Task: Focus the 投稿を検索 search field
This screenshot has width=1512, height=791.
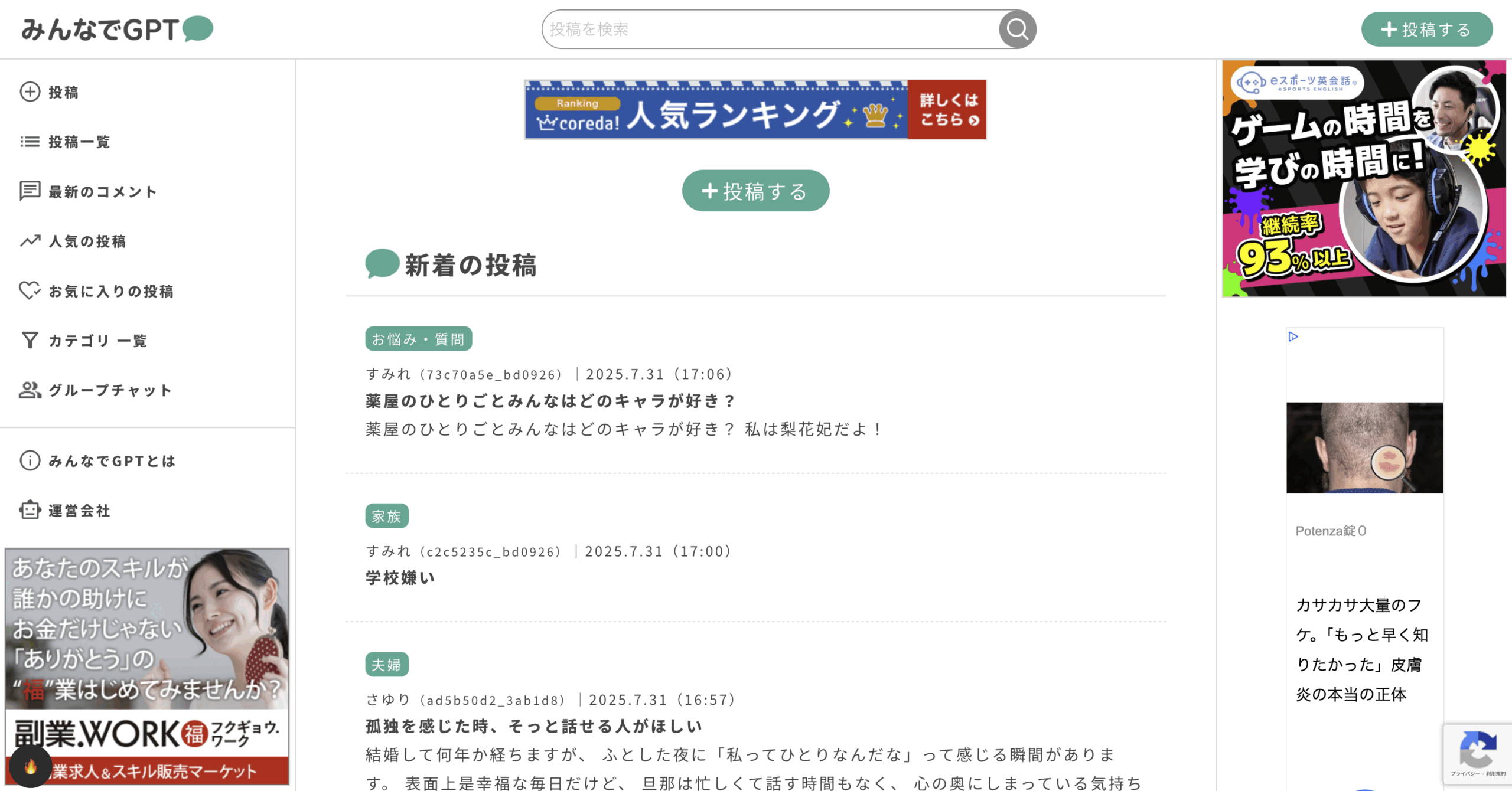Action: coord(768,29)
